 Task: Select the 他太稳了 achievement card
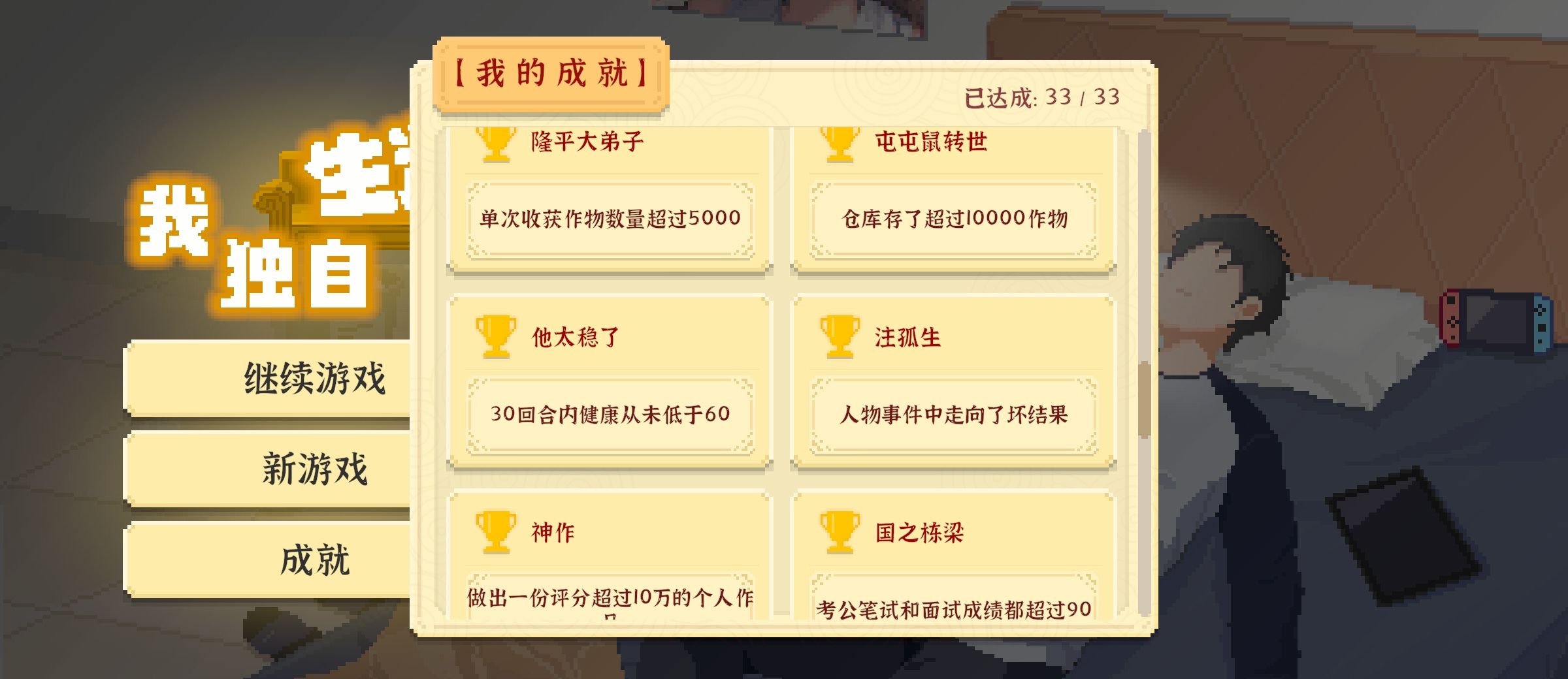pos(609,382)
